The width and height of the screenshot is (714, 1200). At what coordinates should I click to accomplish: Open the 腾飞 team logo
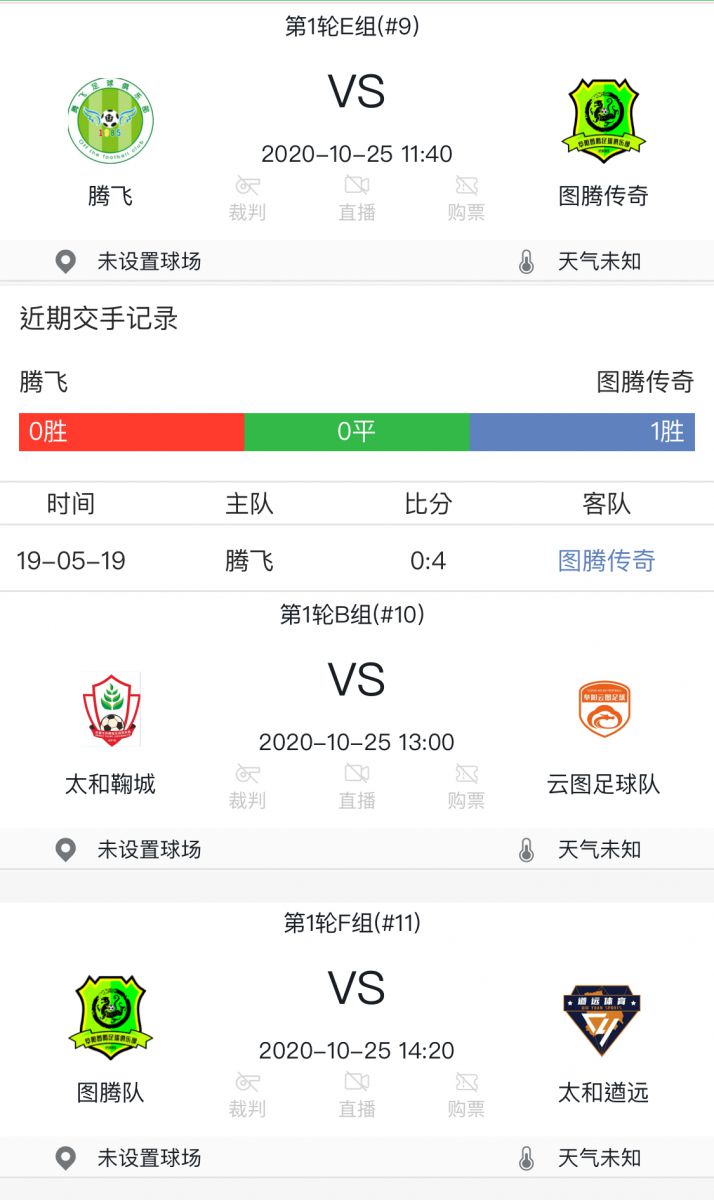[x=110, y=122]
